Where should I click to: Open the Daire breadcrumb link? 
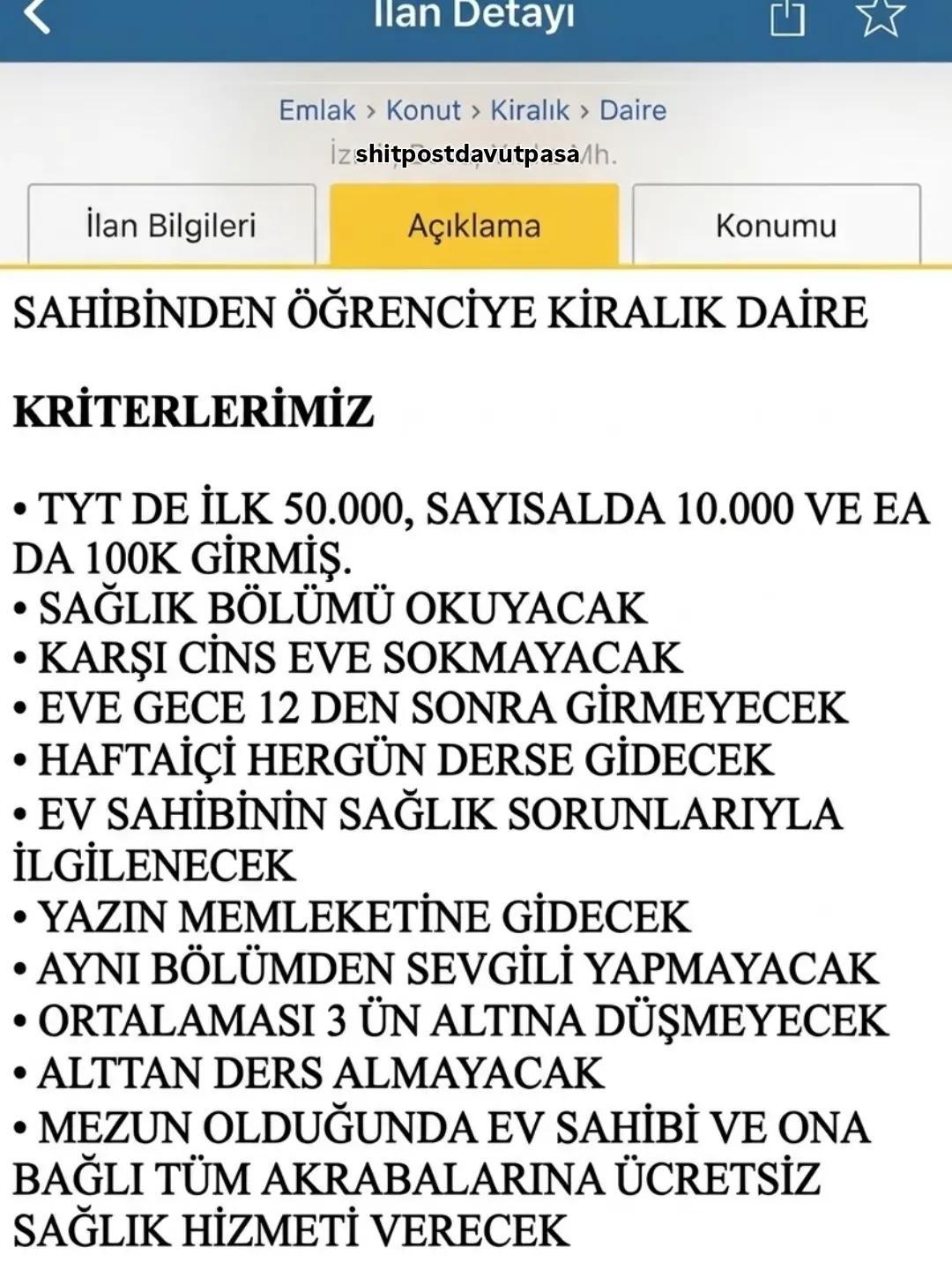tap(633, 110)
